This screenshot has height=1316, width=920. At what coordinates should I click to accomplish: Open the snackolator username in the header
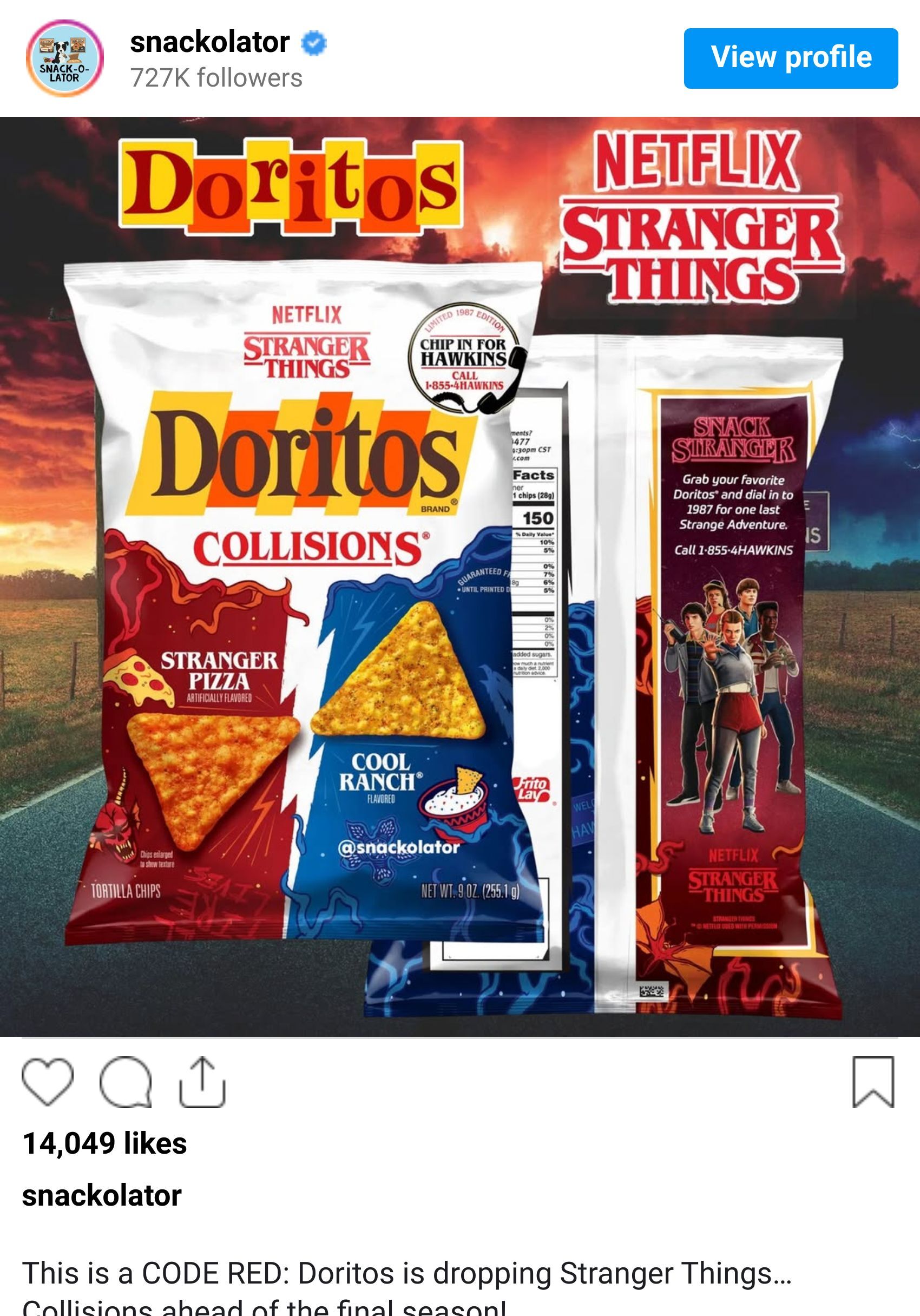tap(210, 42)
